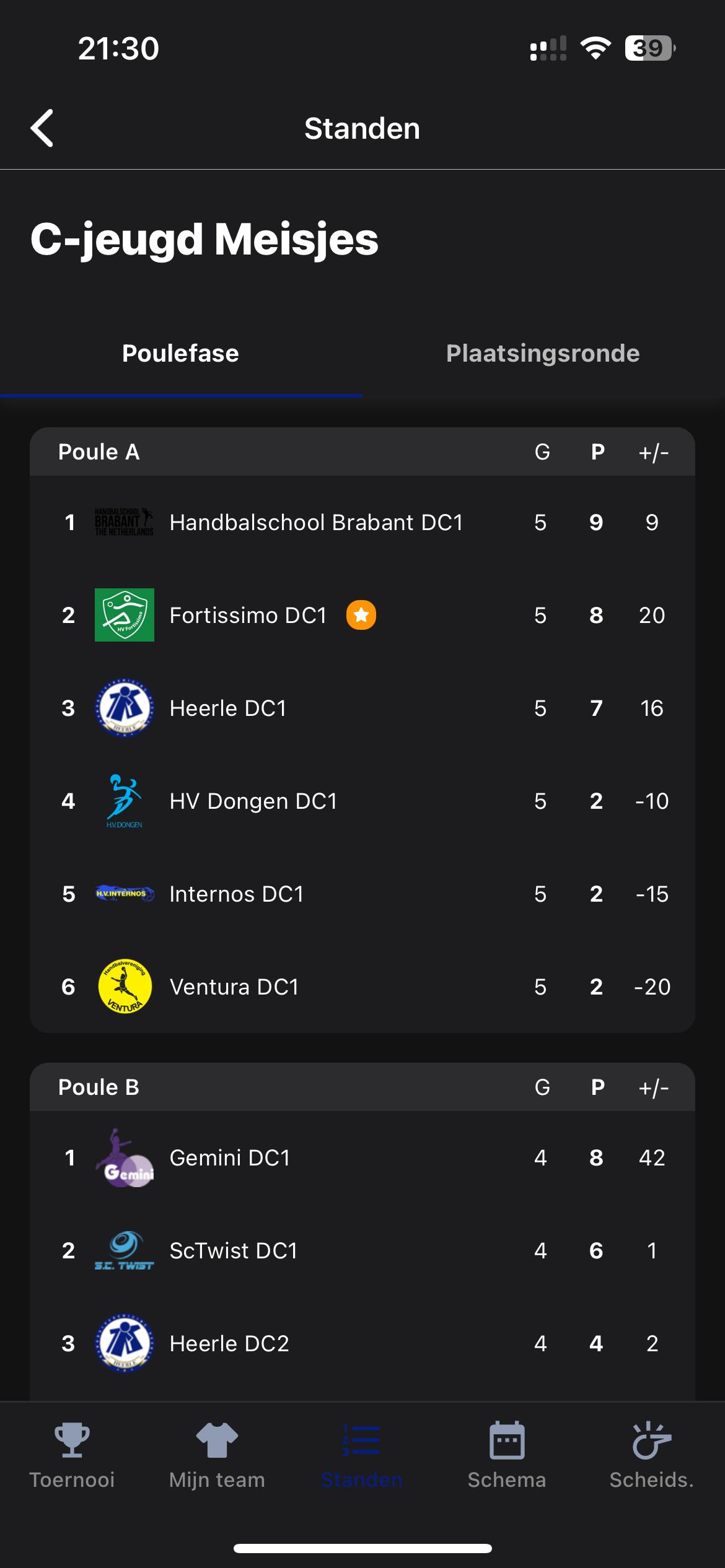The image size is (725, 1568).
Task: Go back using the header arrow
Action: pos(42,128)
